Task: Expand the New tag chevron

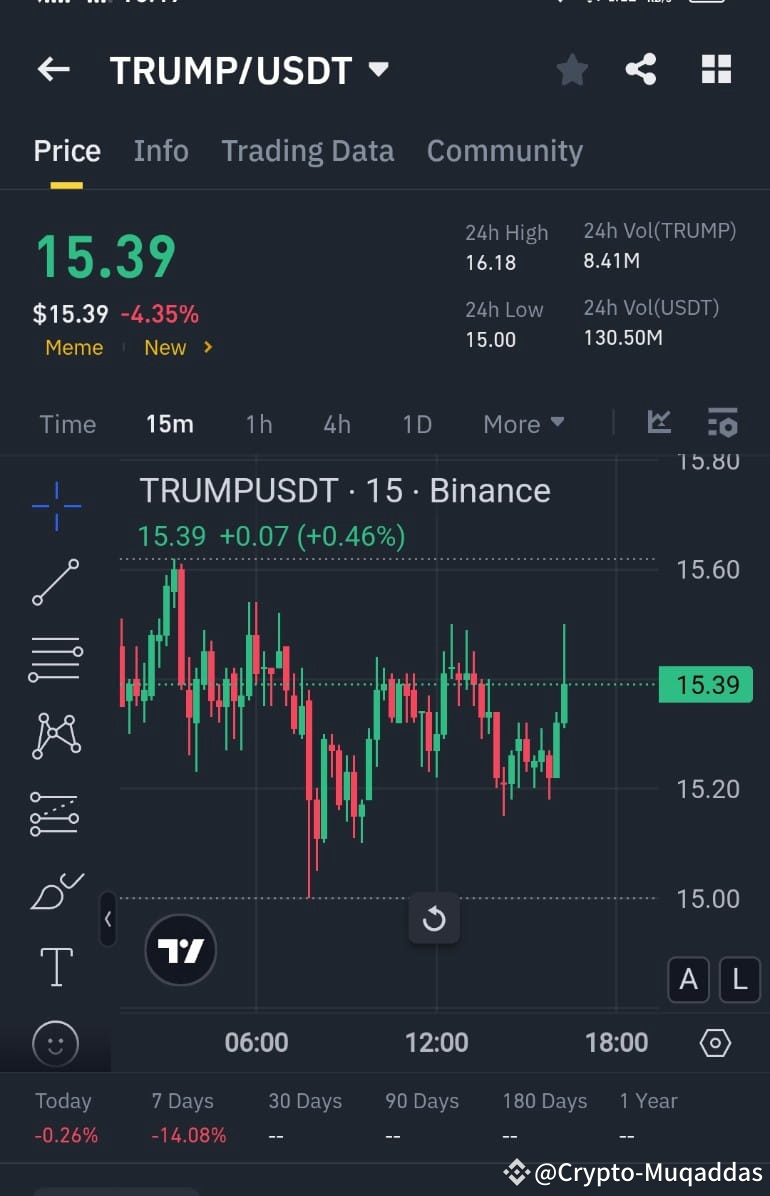Action: (x=205, y=348)
